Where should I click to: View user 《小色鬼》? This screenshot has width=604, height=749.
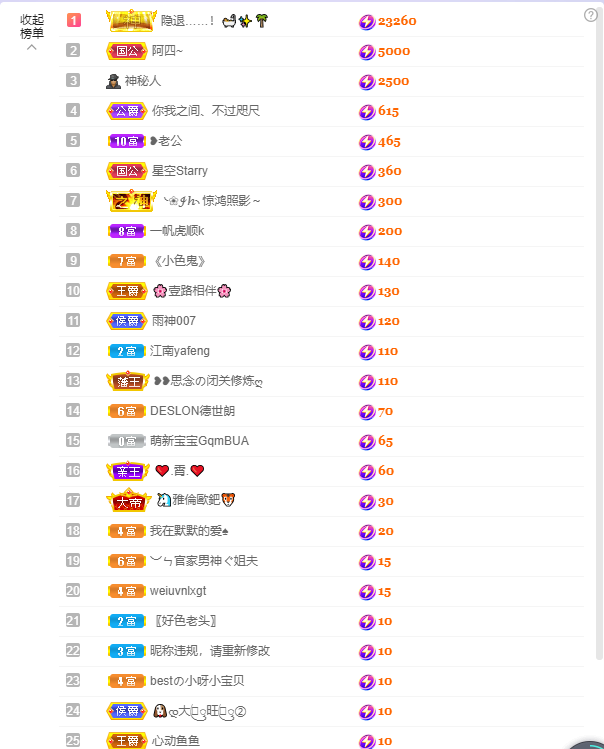[x=179, y=261]
